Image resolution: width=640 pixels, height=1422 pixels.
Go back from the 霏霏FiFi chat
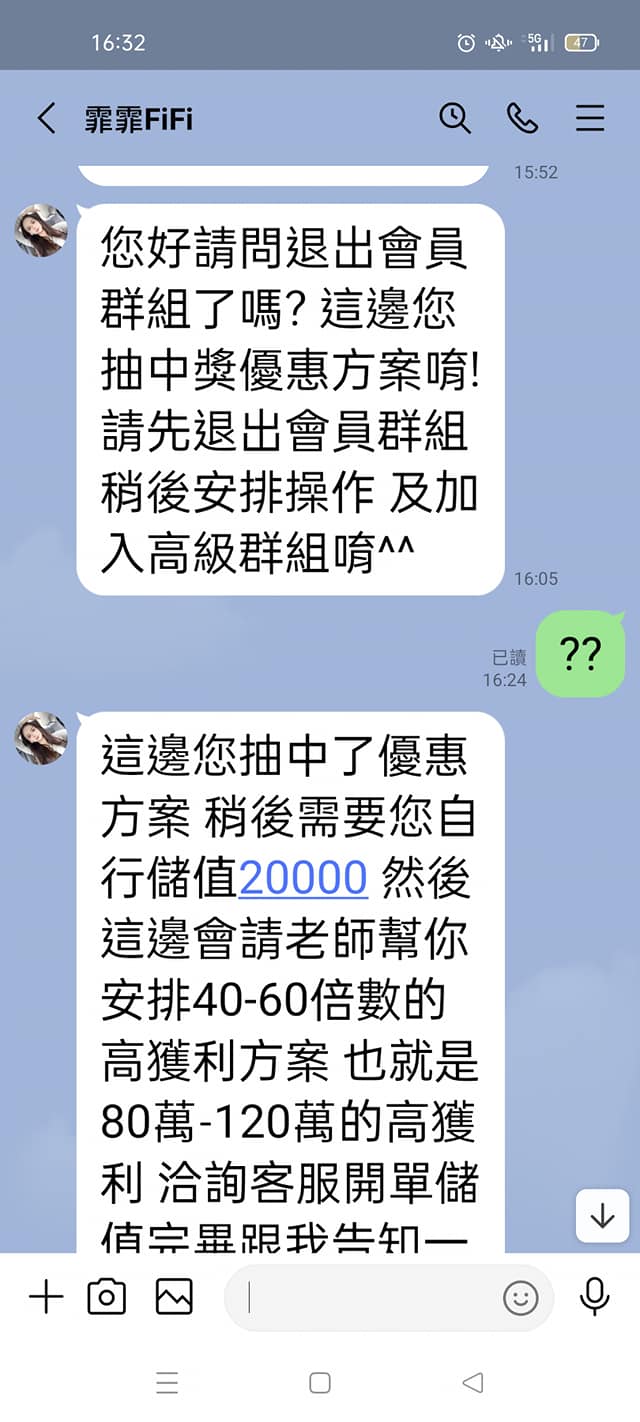coord(46,119)
